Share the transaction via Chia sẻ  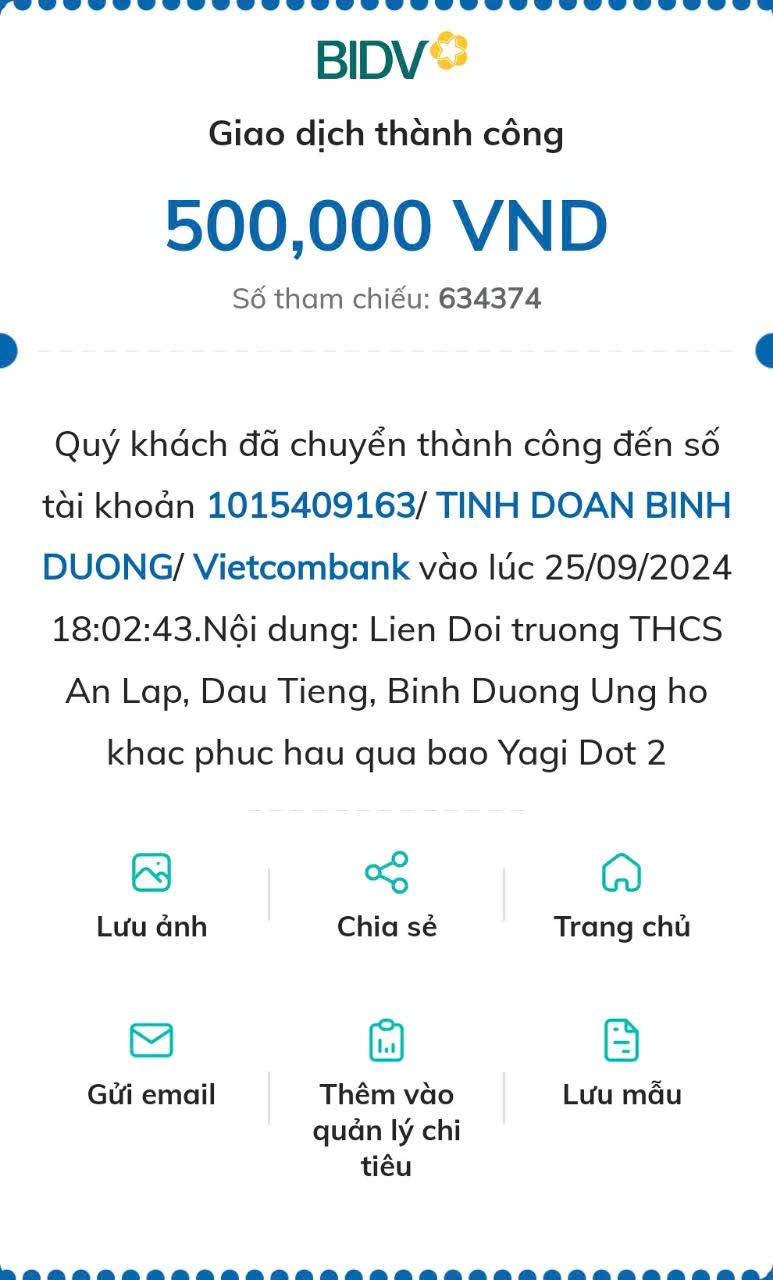pyautogui.click(x=386, y=895)
